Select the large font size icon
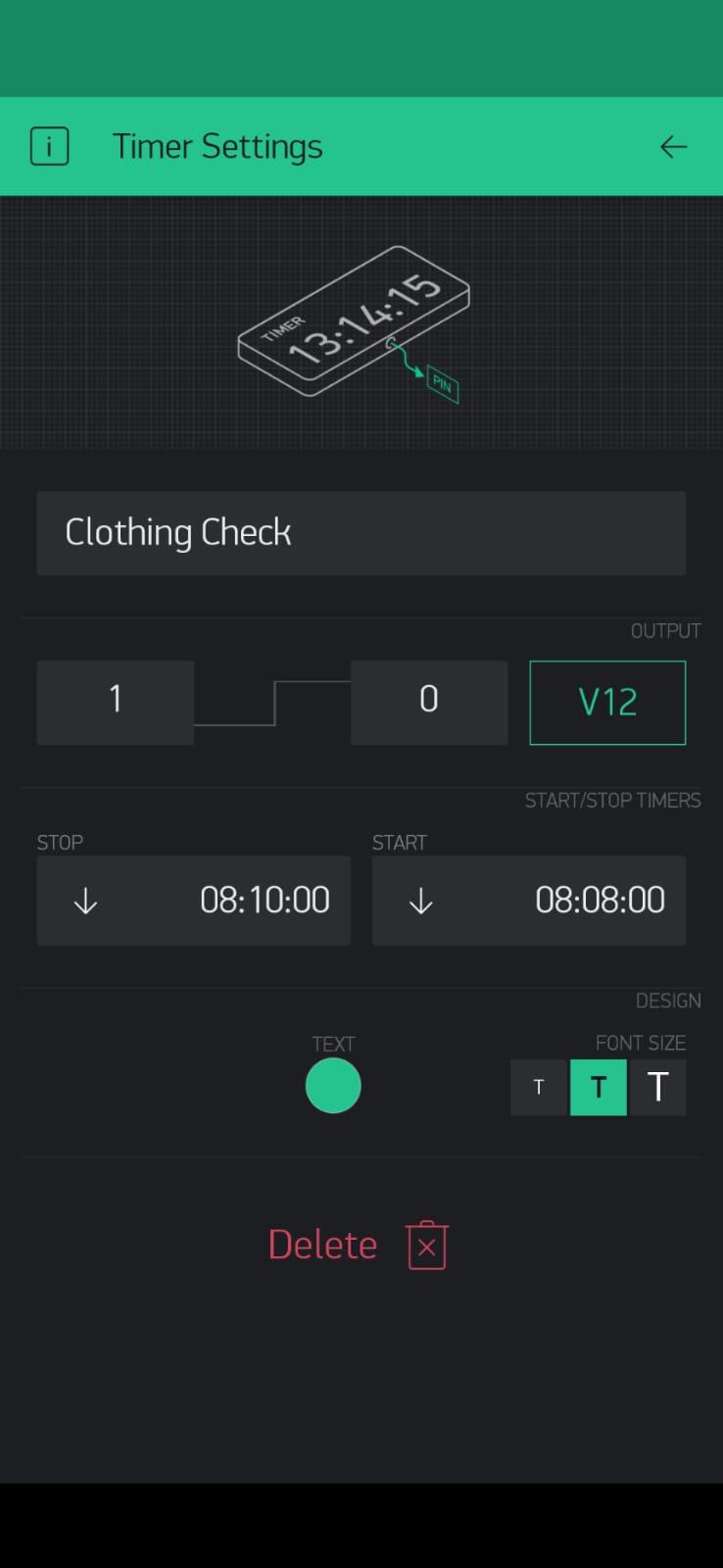This screenshot has width=723, height=1568. 656,1087
